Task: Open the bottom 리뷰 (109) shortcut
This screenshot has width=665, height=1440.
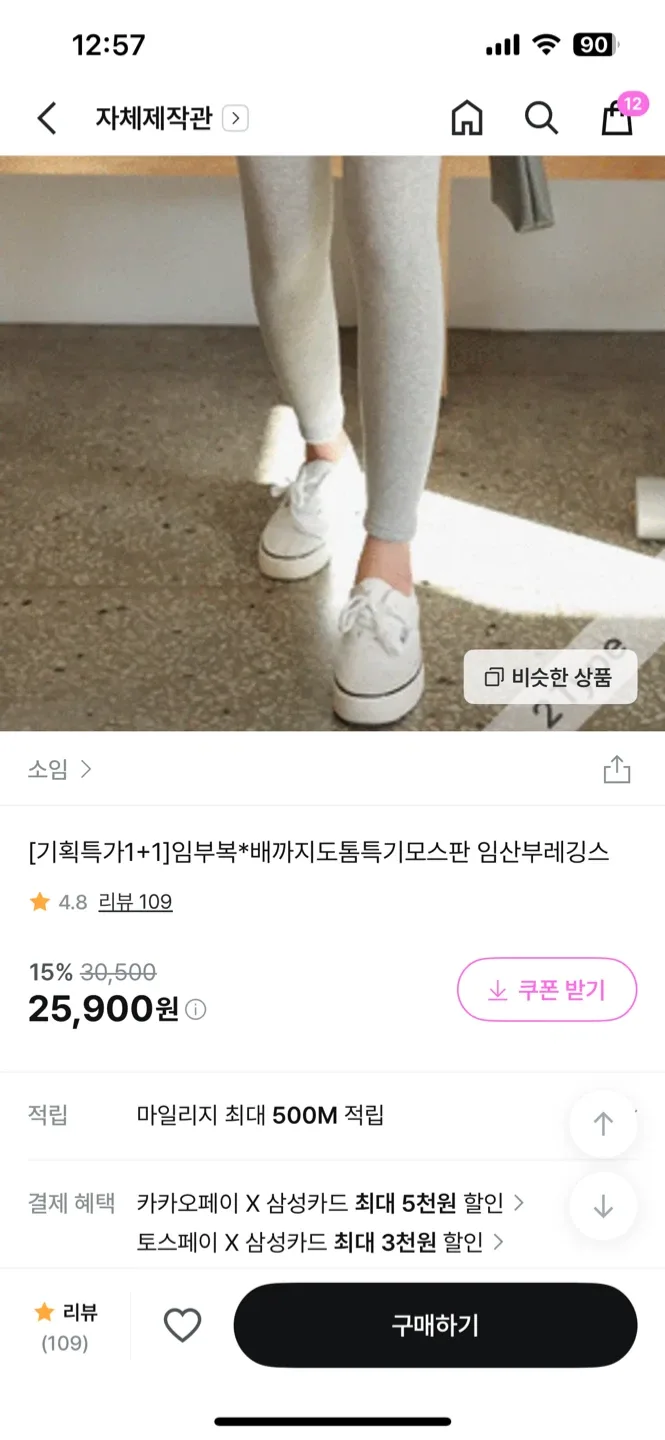Action: pos(65,1327)
